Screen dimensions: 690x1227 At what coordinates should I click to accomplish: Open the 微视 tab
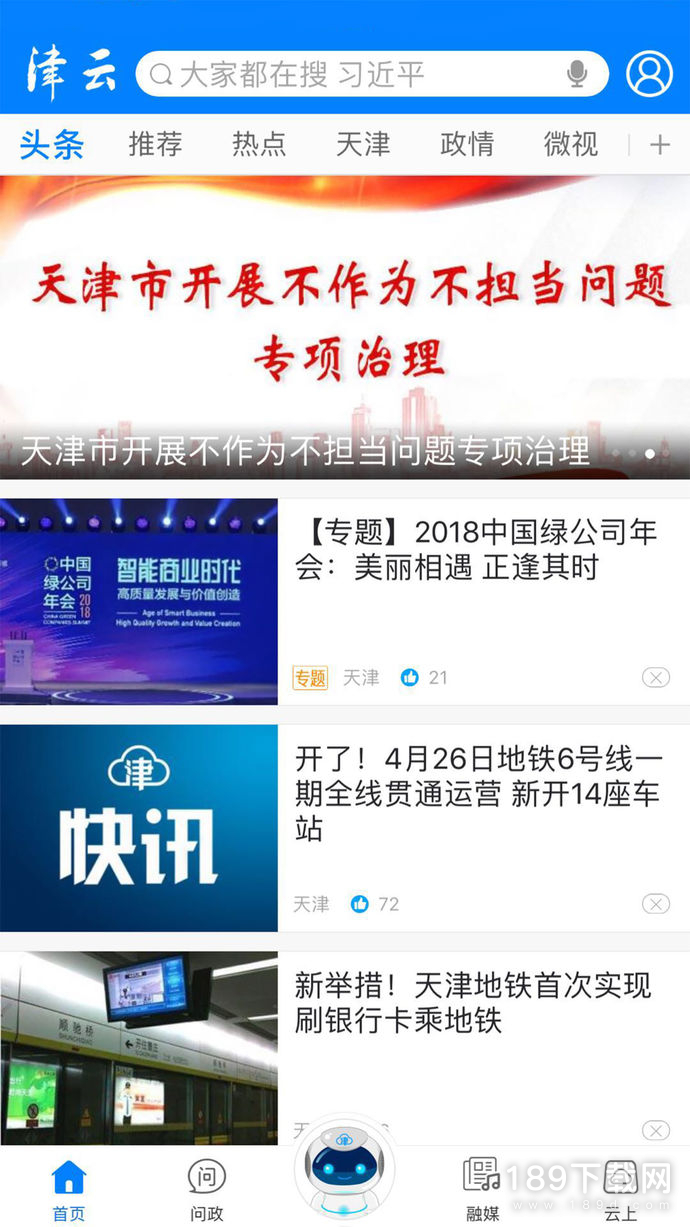click(x=571, y=144)
